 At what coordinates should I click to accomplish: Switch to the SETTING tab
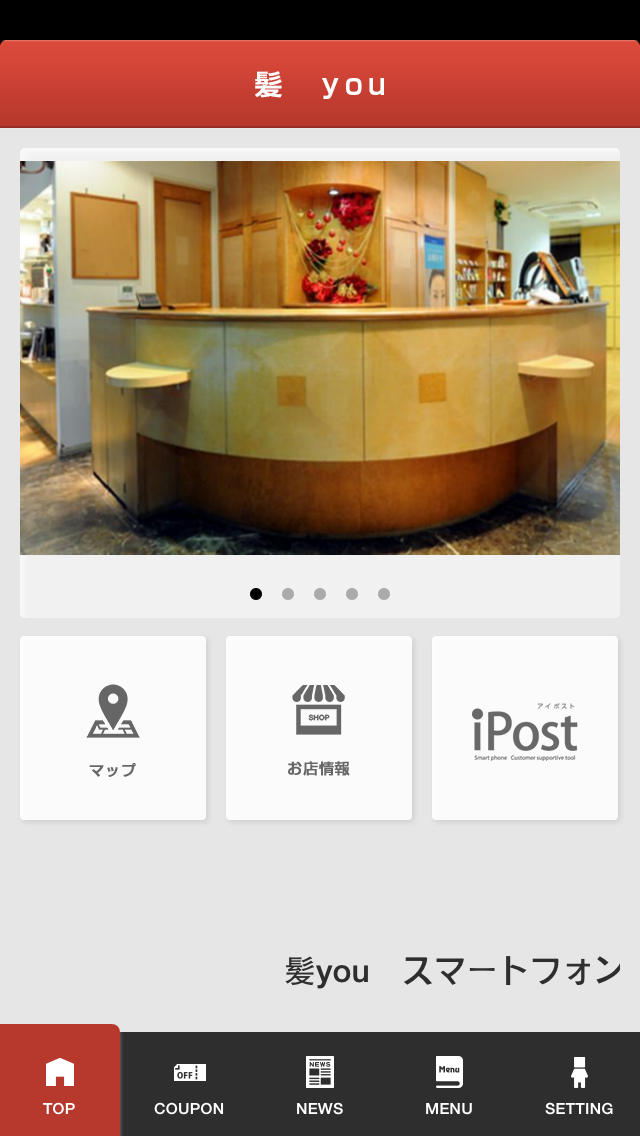[579, 1085]
